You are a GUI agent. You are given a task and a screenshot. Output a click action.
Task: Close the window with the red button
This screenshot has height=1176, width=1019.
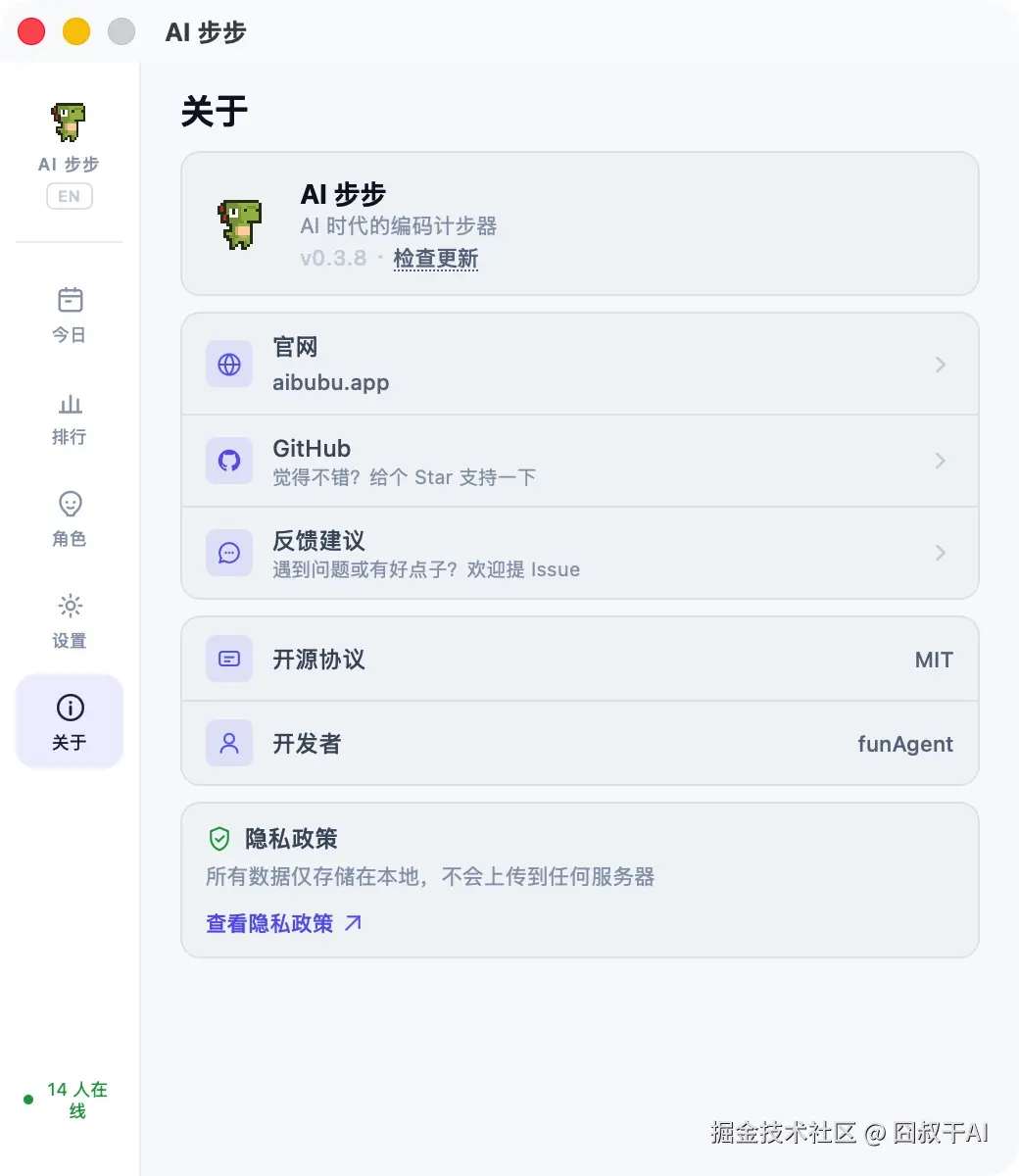31,31
